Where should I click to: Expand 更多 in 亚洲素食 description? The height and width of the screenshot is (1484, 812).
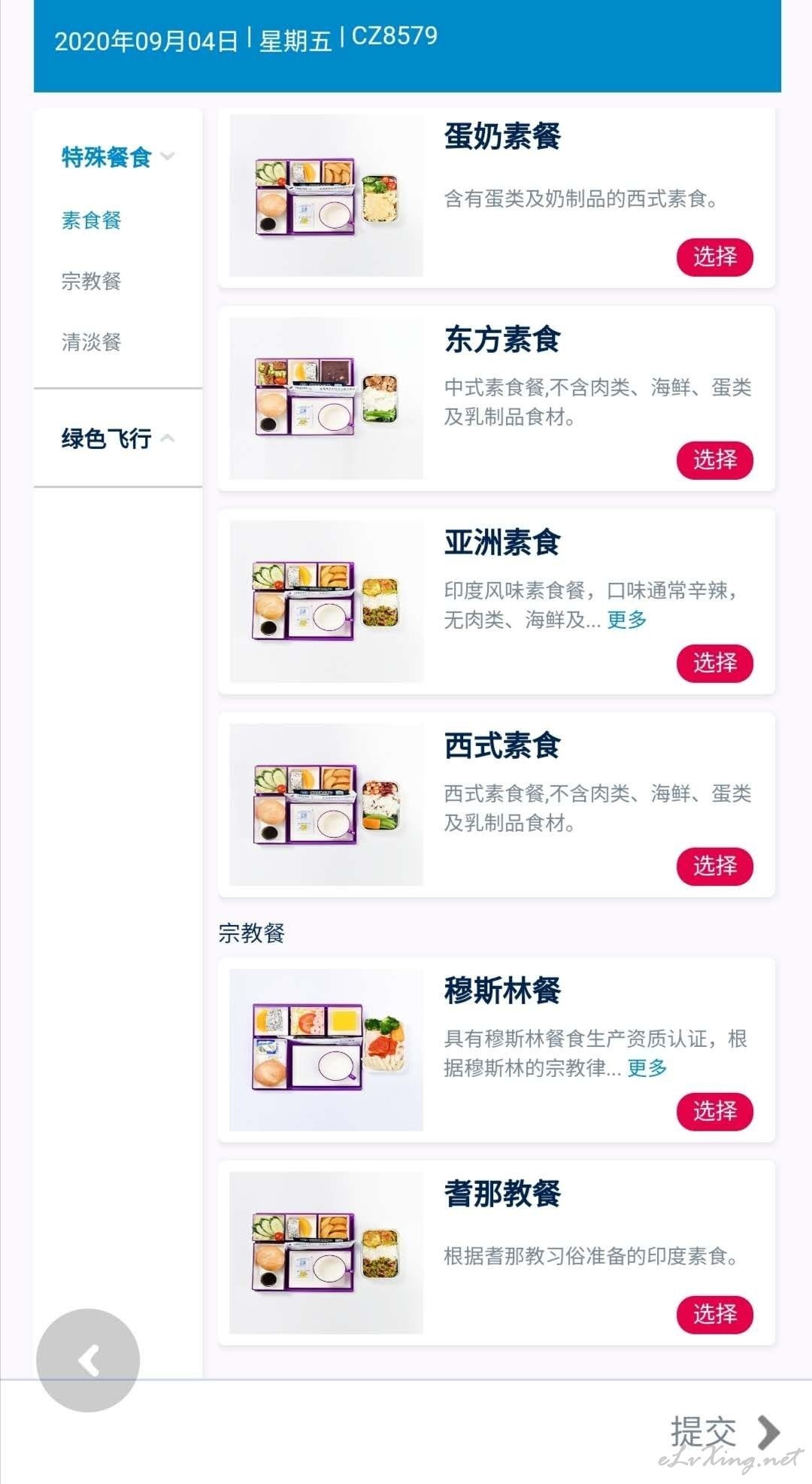[x=627, y=620]
